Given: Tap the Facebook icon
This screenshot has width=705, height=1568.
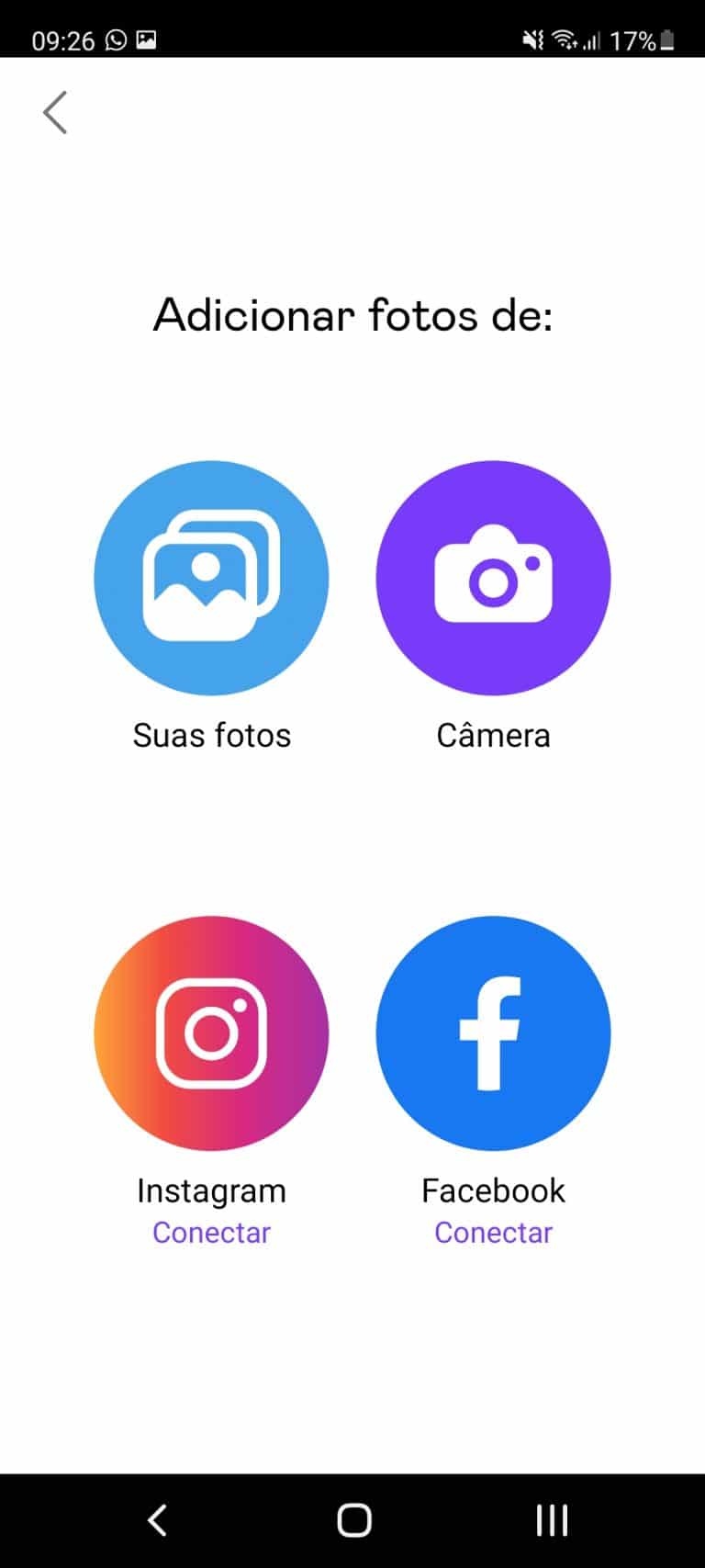Looking at the screenshot, I should tap(493, 1033).
